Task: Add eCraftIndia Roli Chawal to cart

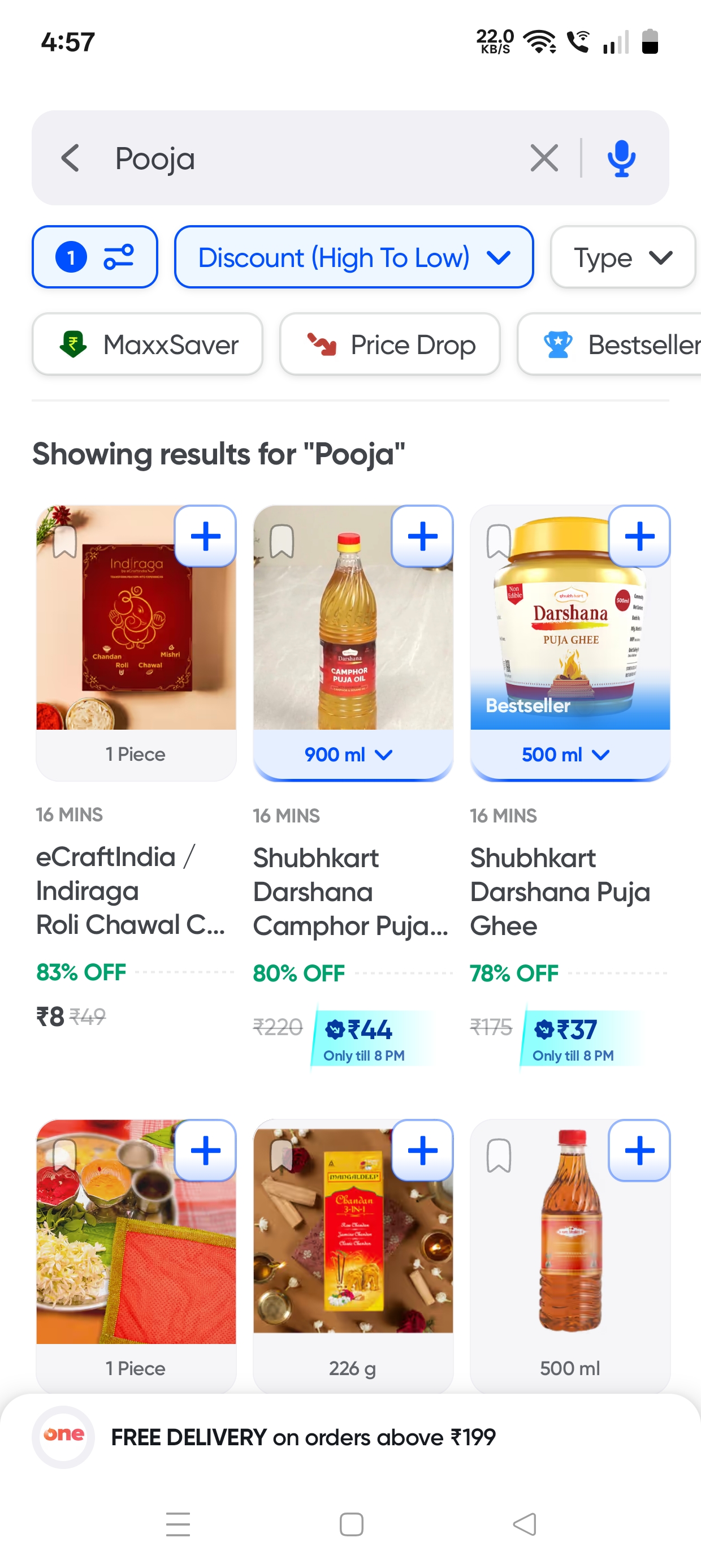Action: coord(206,536)
